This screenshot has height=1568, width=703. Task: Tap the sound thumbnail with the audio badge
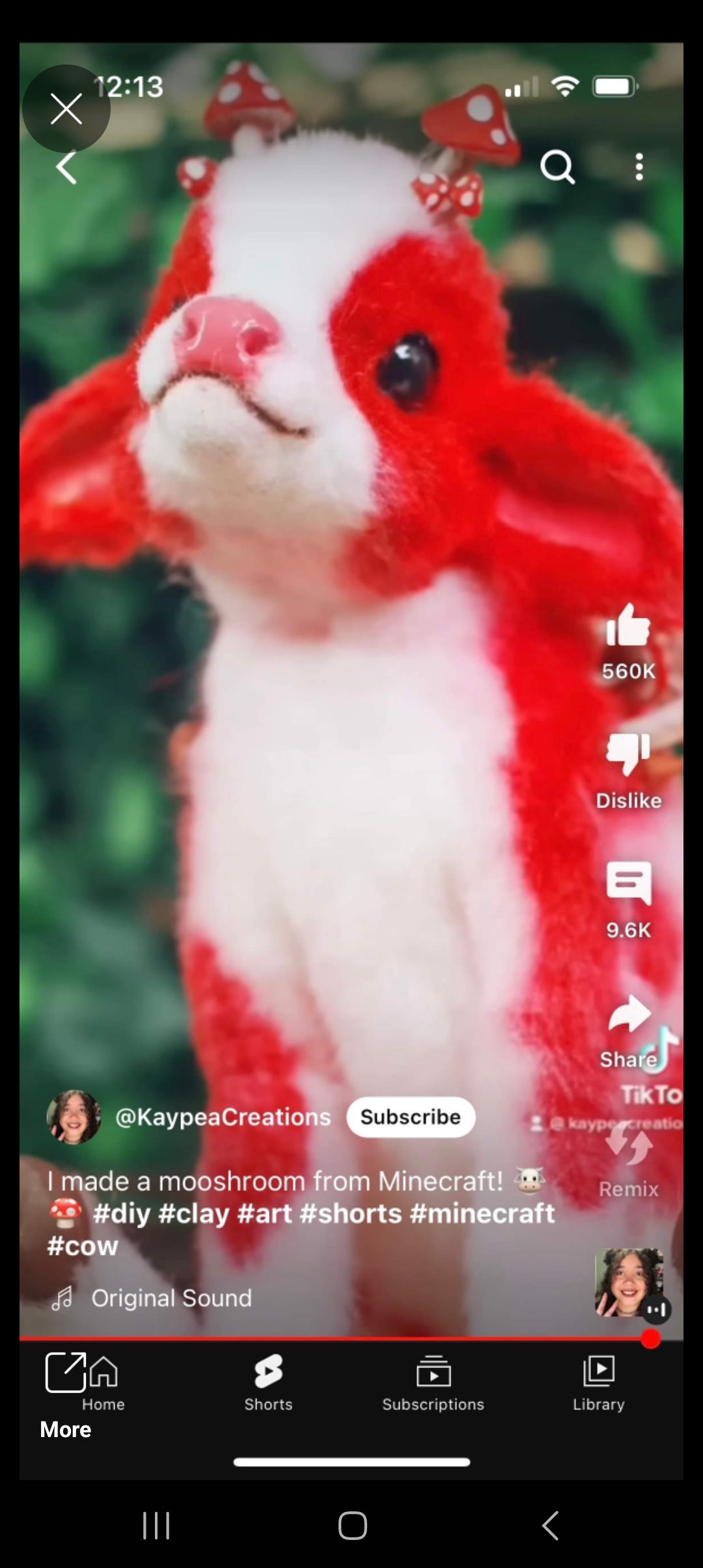629,1281
